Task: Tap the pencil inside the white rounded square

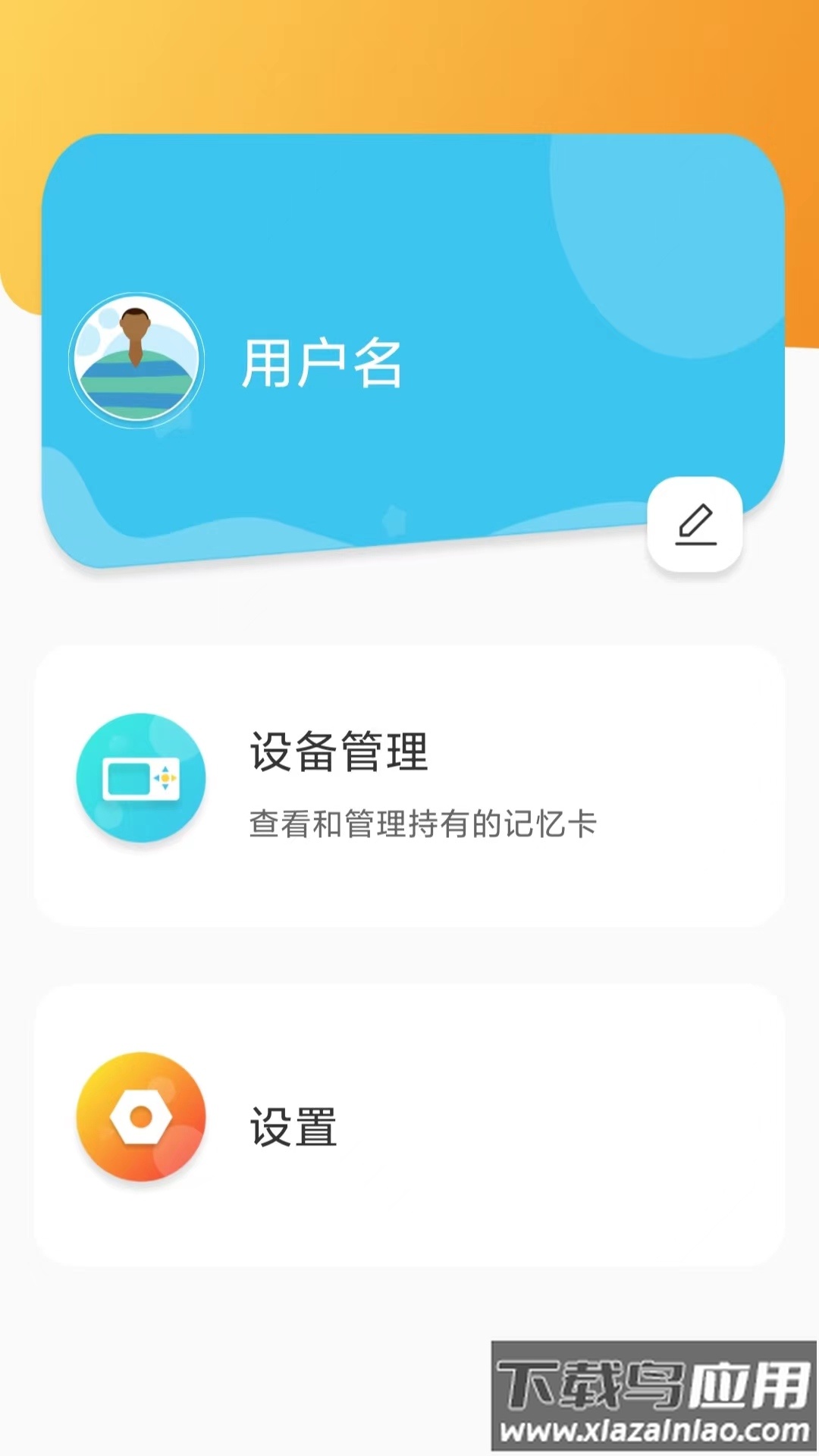Action: coord(695,524)
